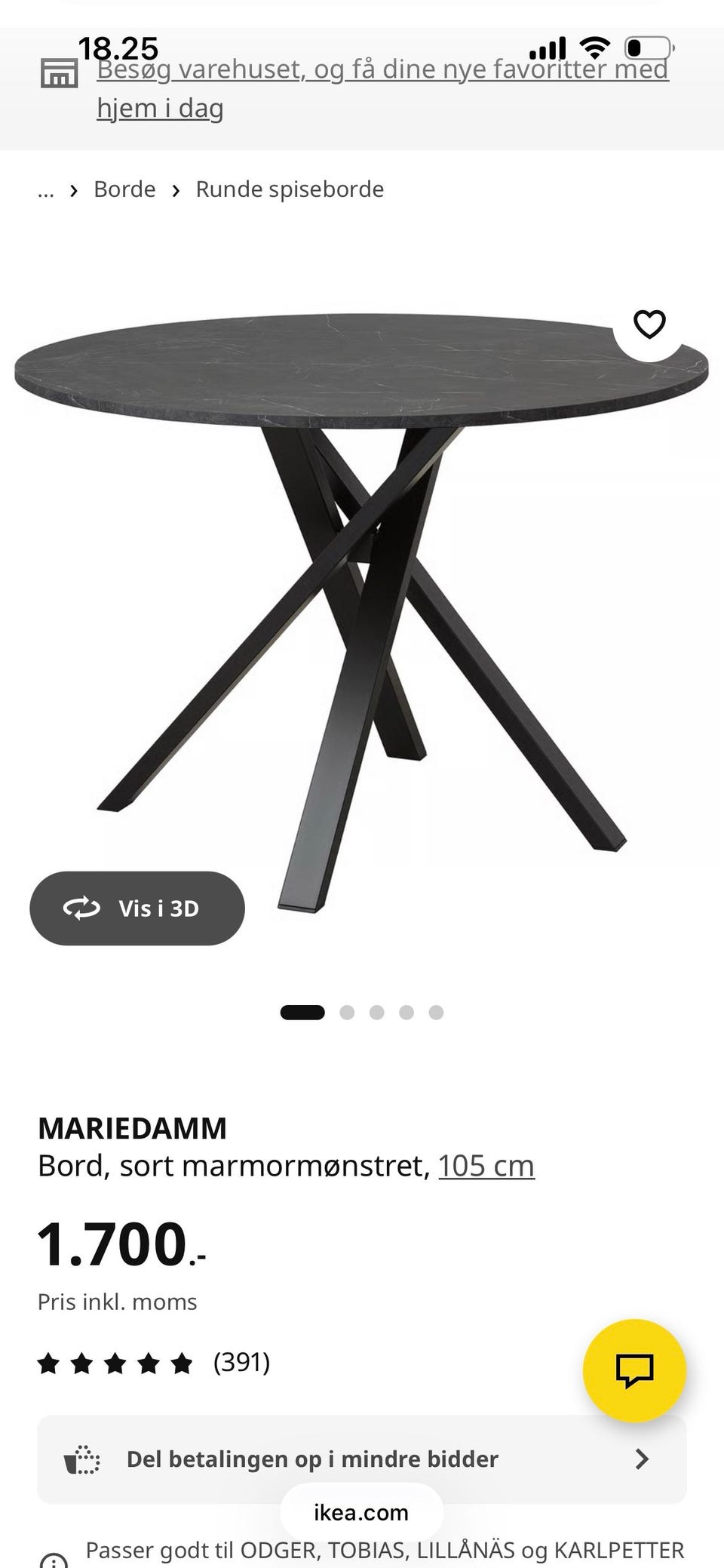Go to the Borde breadcrumb
The image size is (724, 1568).
click(x=124, y=189)
